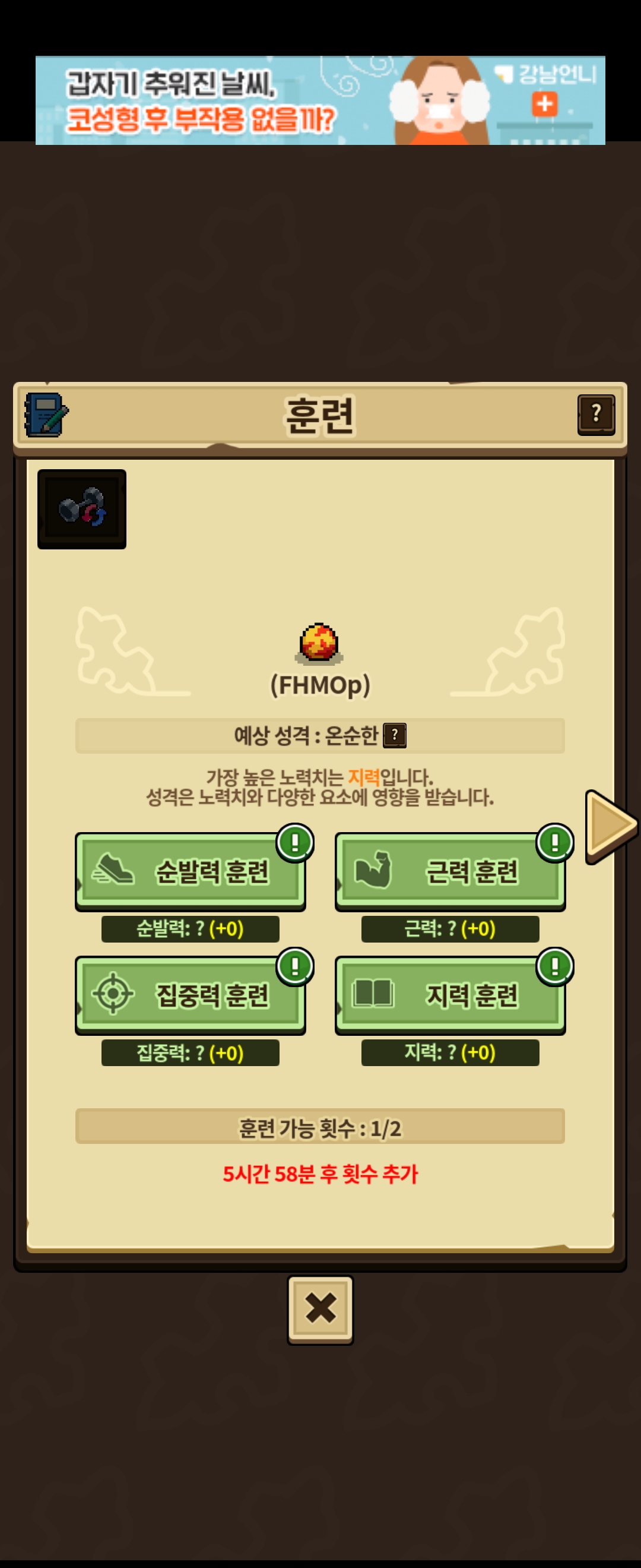Go to next page with right arrow
641x1568 pixels.
610,826
